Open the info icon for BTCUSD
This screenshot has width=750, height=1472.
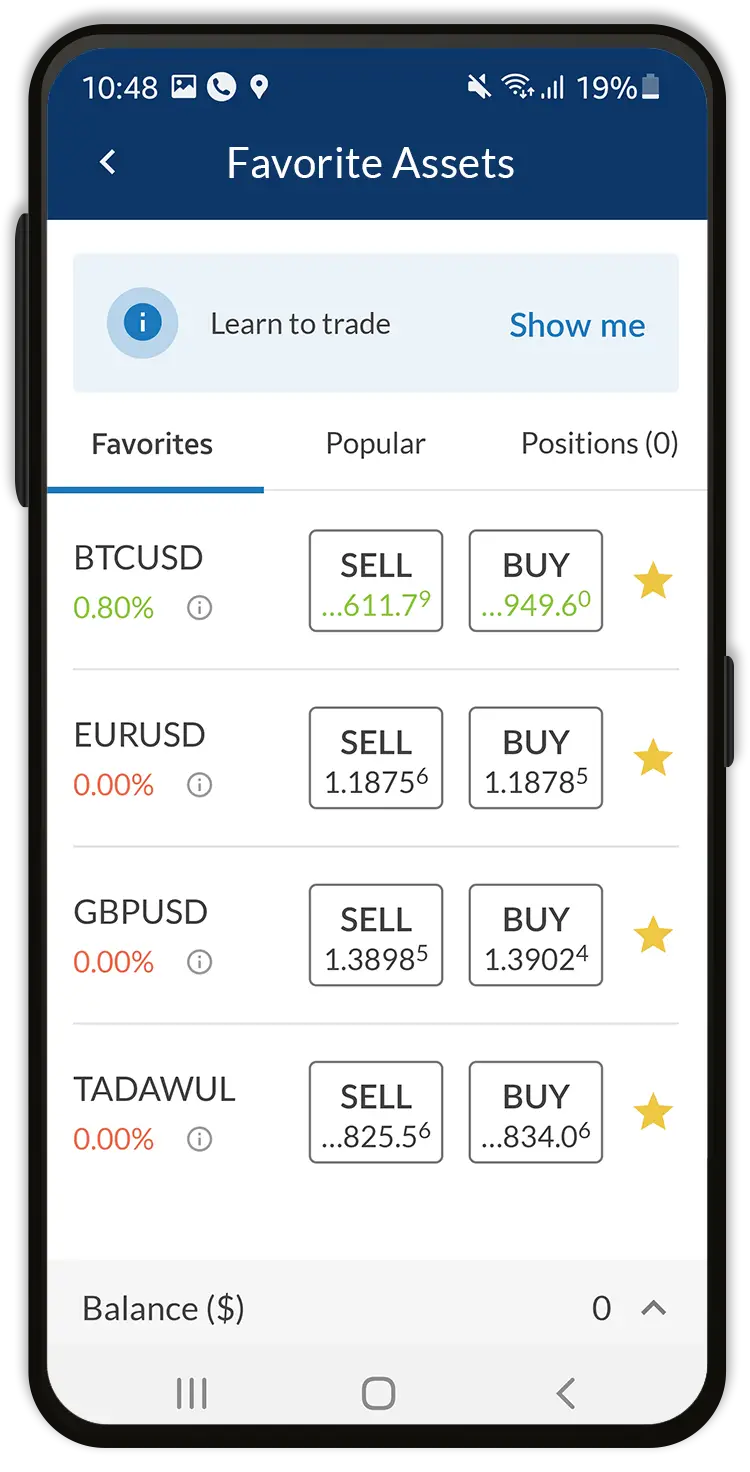click(200, 608)
